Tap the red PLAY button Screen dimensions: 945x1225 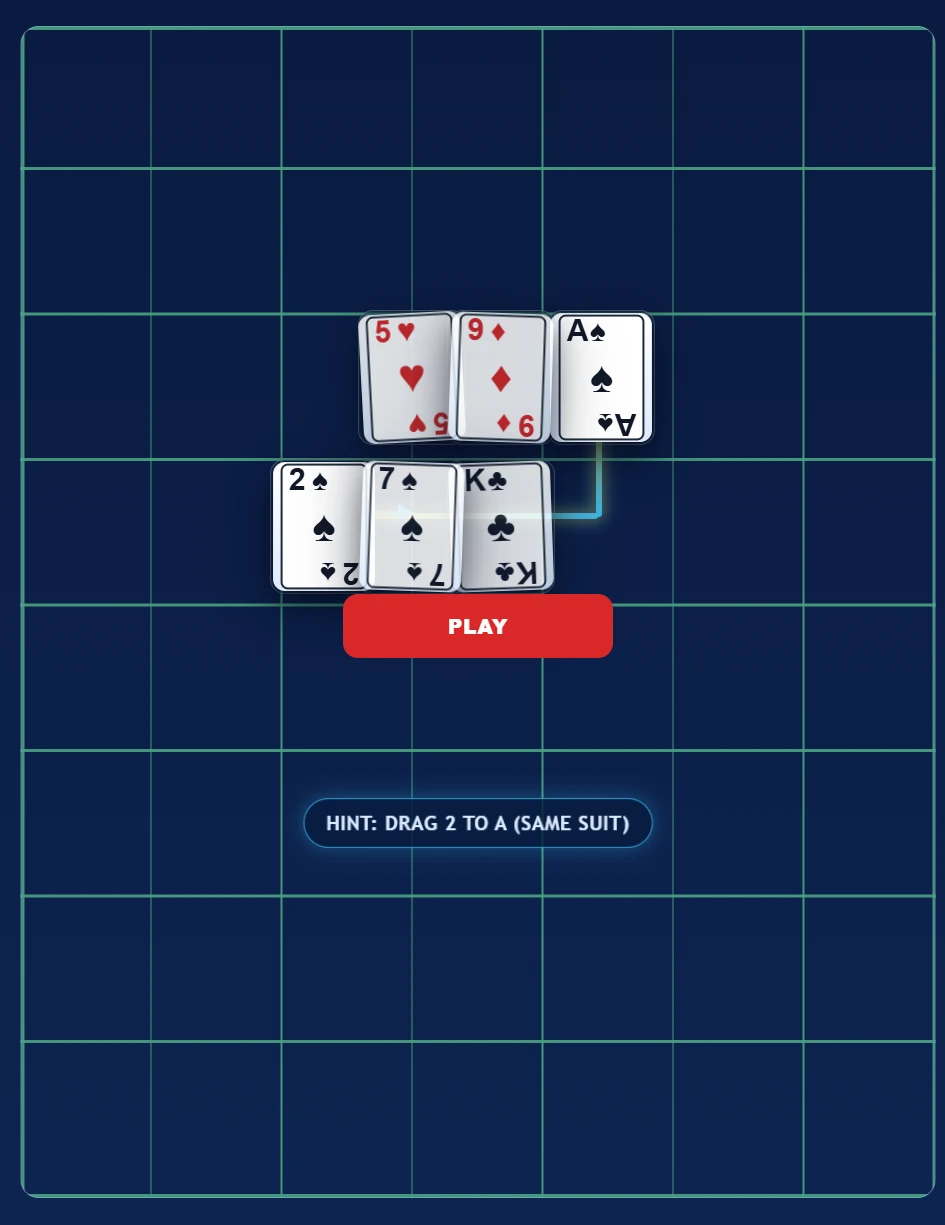pyautogui.click(x=477, y=626)
